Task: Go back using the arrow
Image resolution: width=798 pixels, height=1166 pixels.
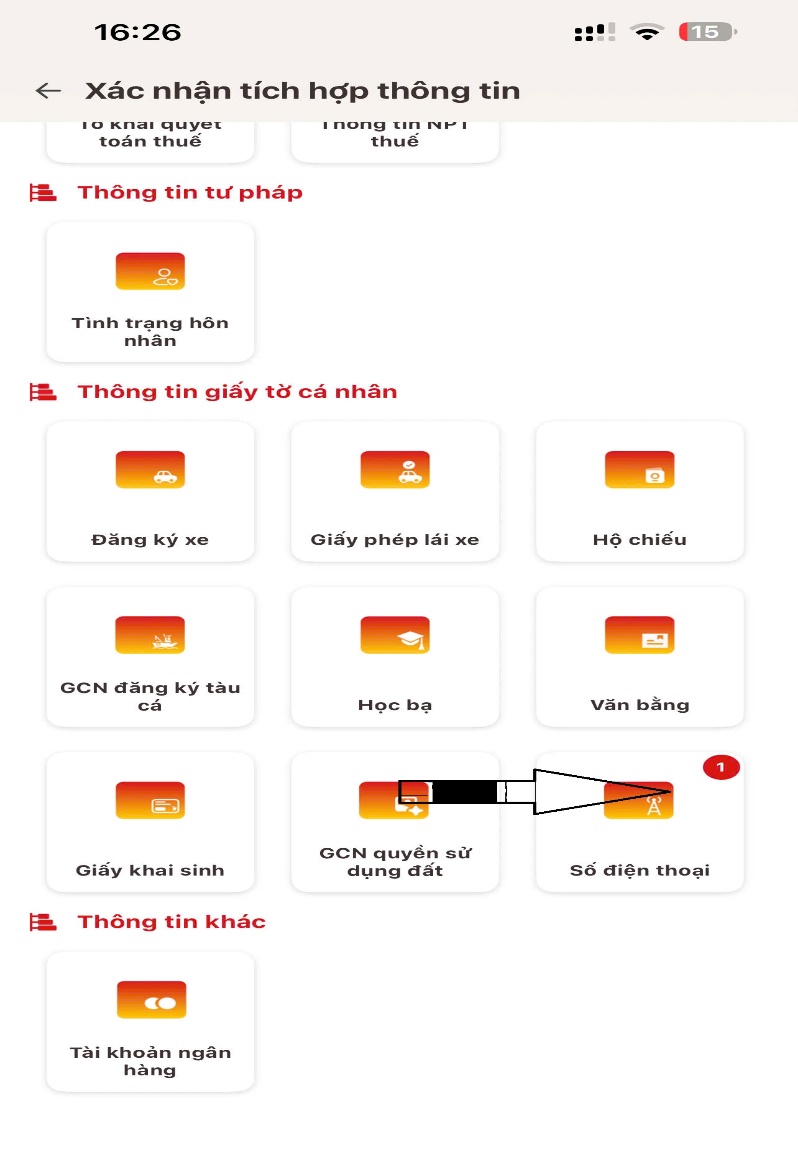Action: coord(48,91)
